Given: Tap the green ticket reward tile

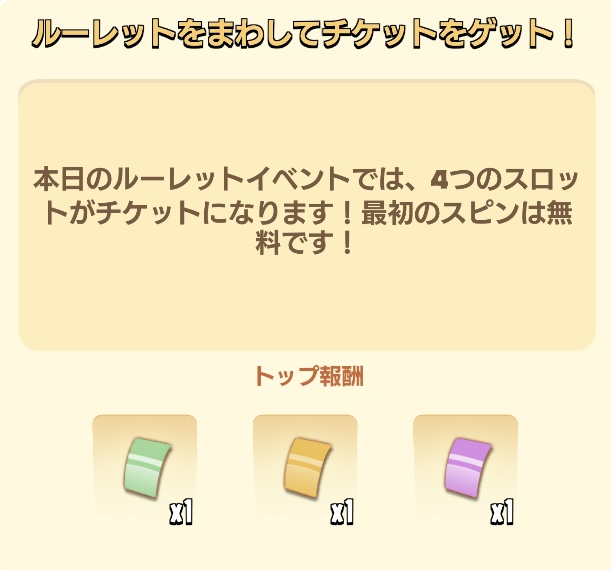Looking at the screenshot, I should tap(144, 468).
